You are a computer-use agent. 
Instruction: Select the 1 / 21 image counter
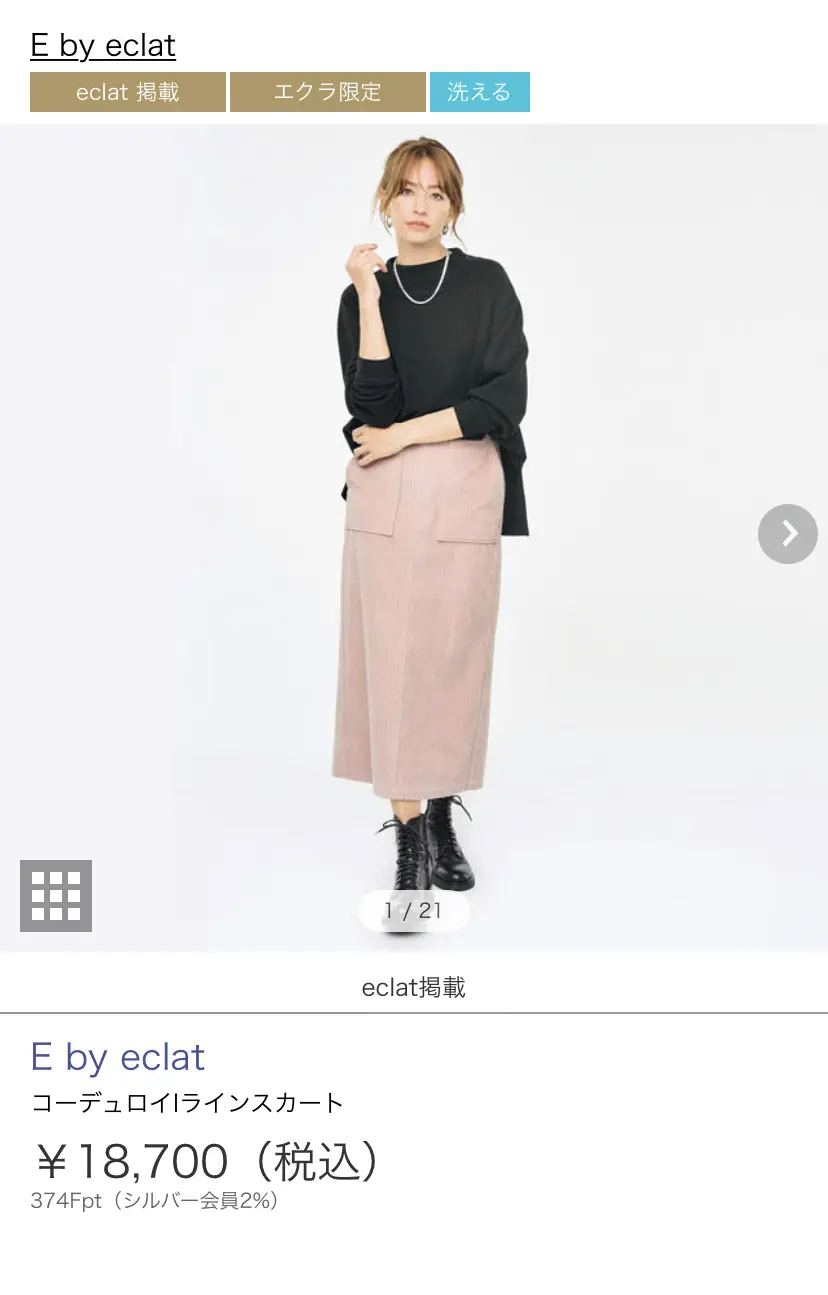point(414,910)
